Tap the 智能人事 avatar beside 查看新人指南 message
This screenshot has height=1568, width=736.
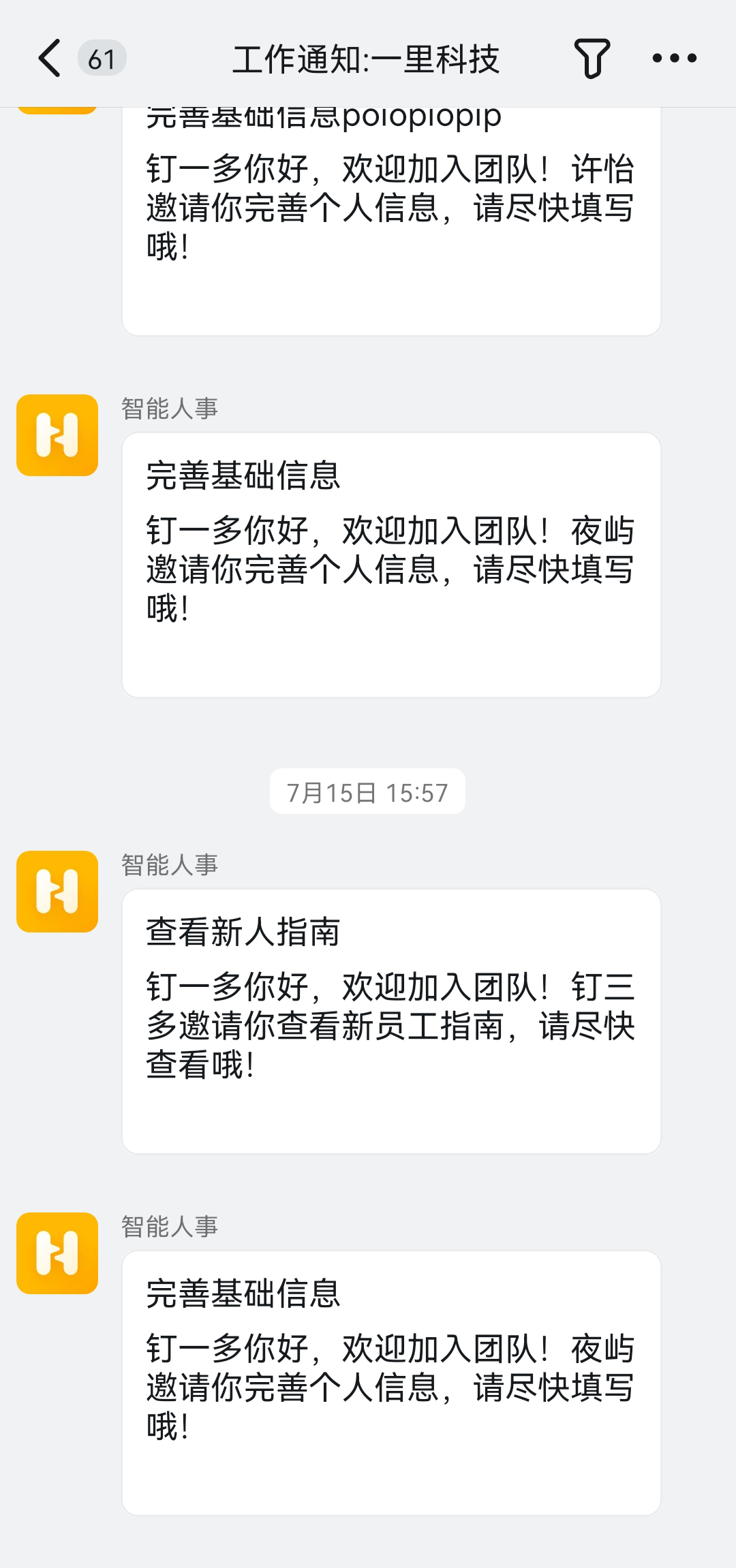tap(57, 891)
